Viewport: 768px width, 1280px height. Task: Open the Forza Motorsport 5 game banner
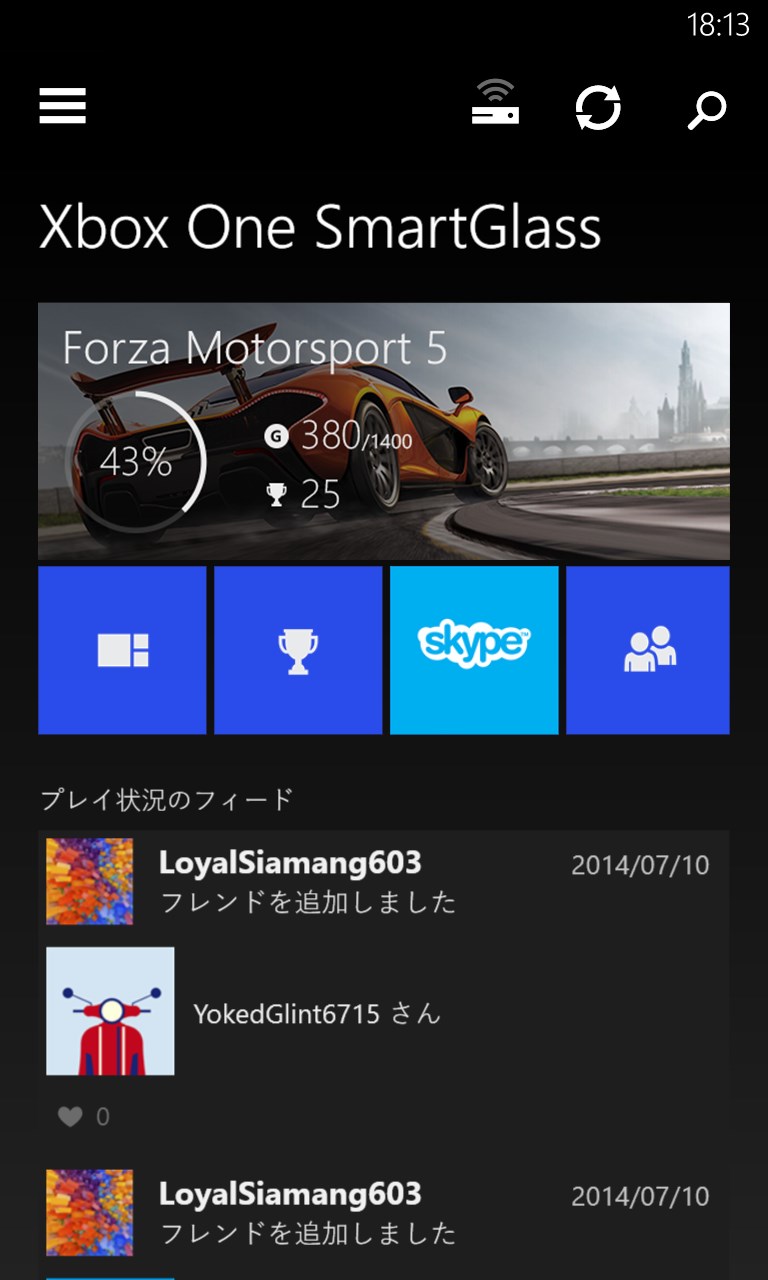(384, 432)
